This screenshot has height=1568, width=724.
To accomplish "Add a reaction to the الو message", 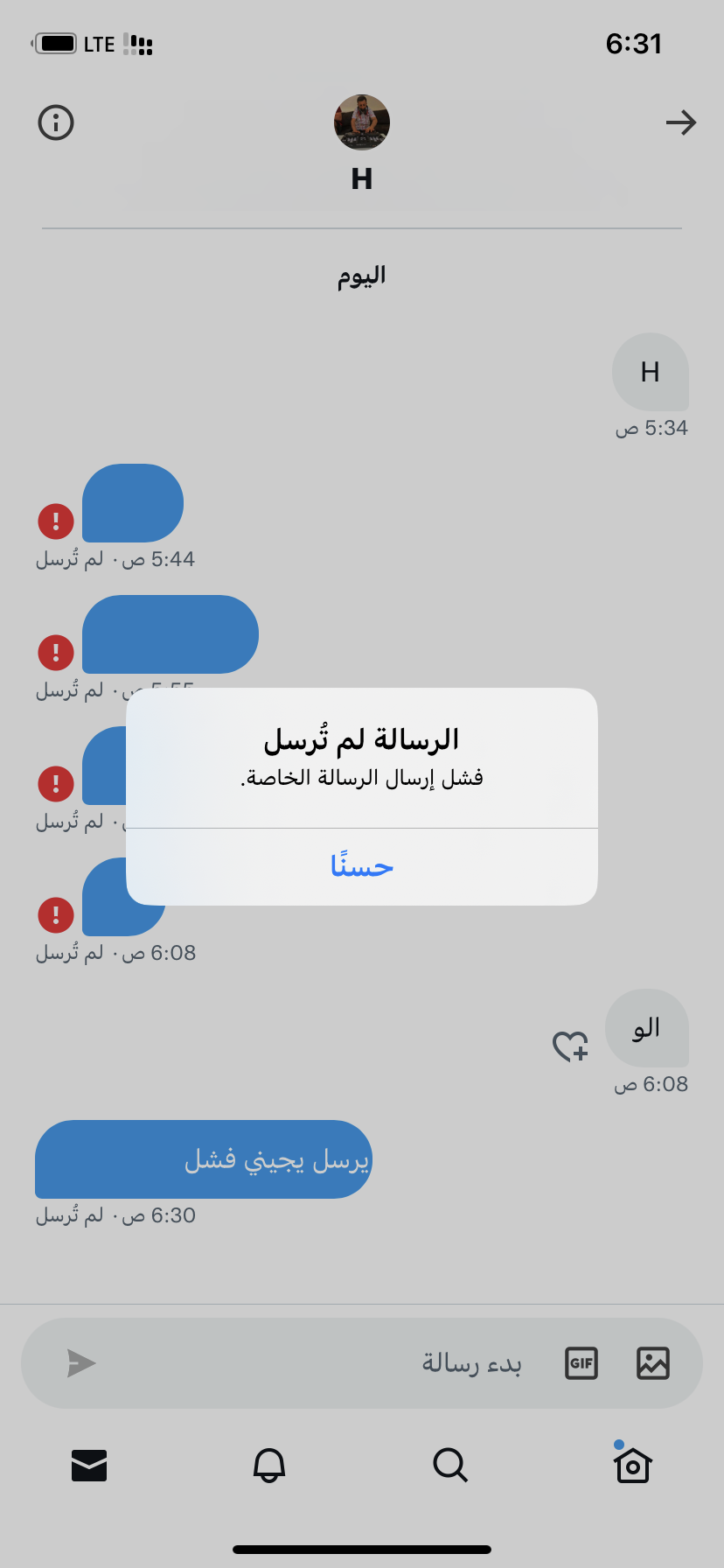I will click(570, 1046).
